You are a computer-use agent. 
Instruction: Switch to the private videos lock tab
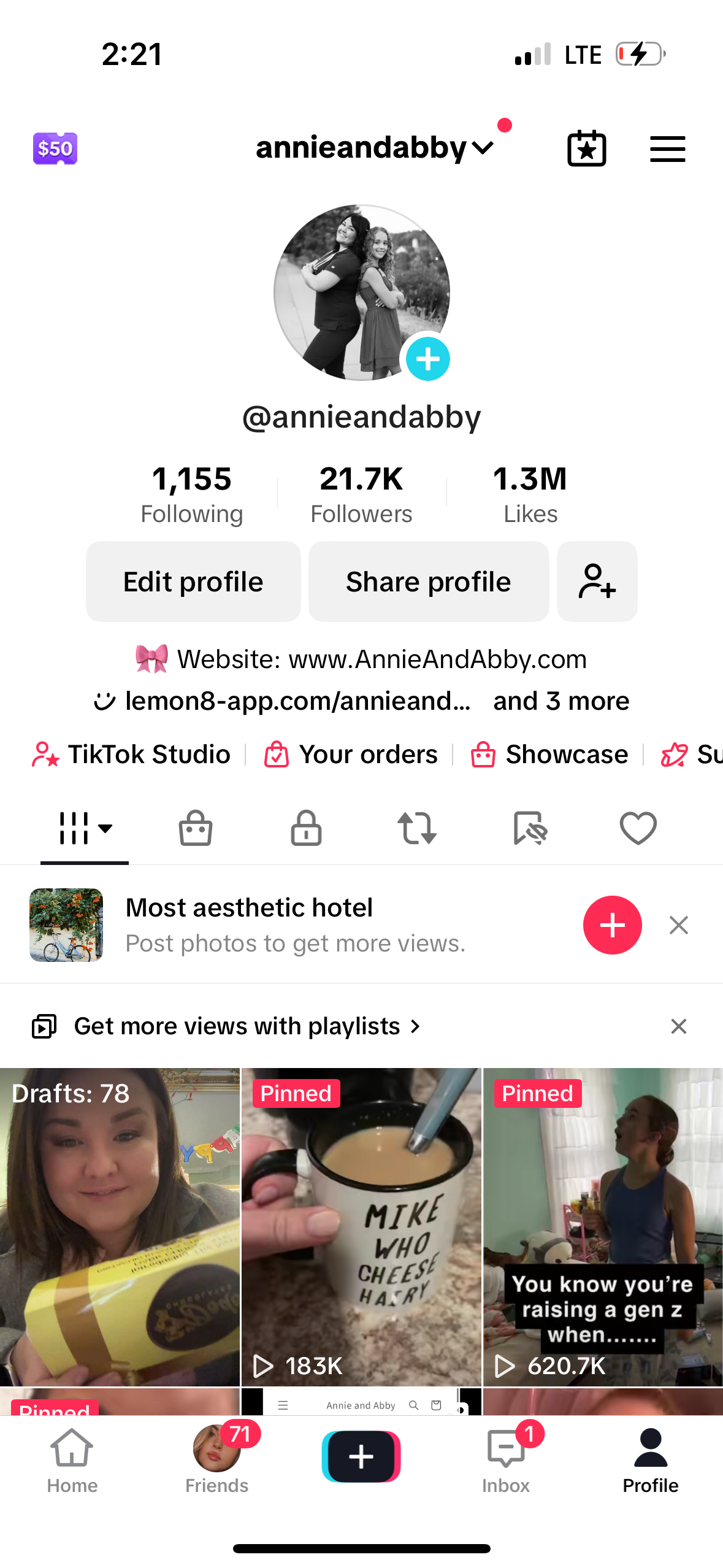pyautogui.click(x=306, y=828)
